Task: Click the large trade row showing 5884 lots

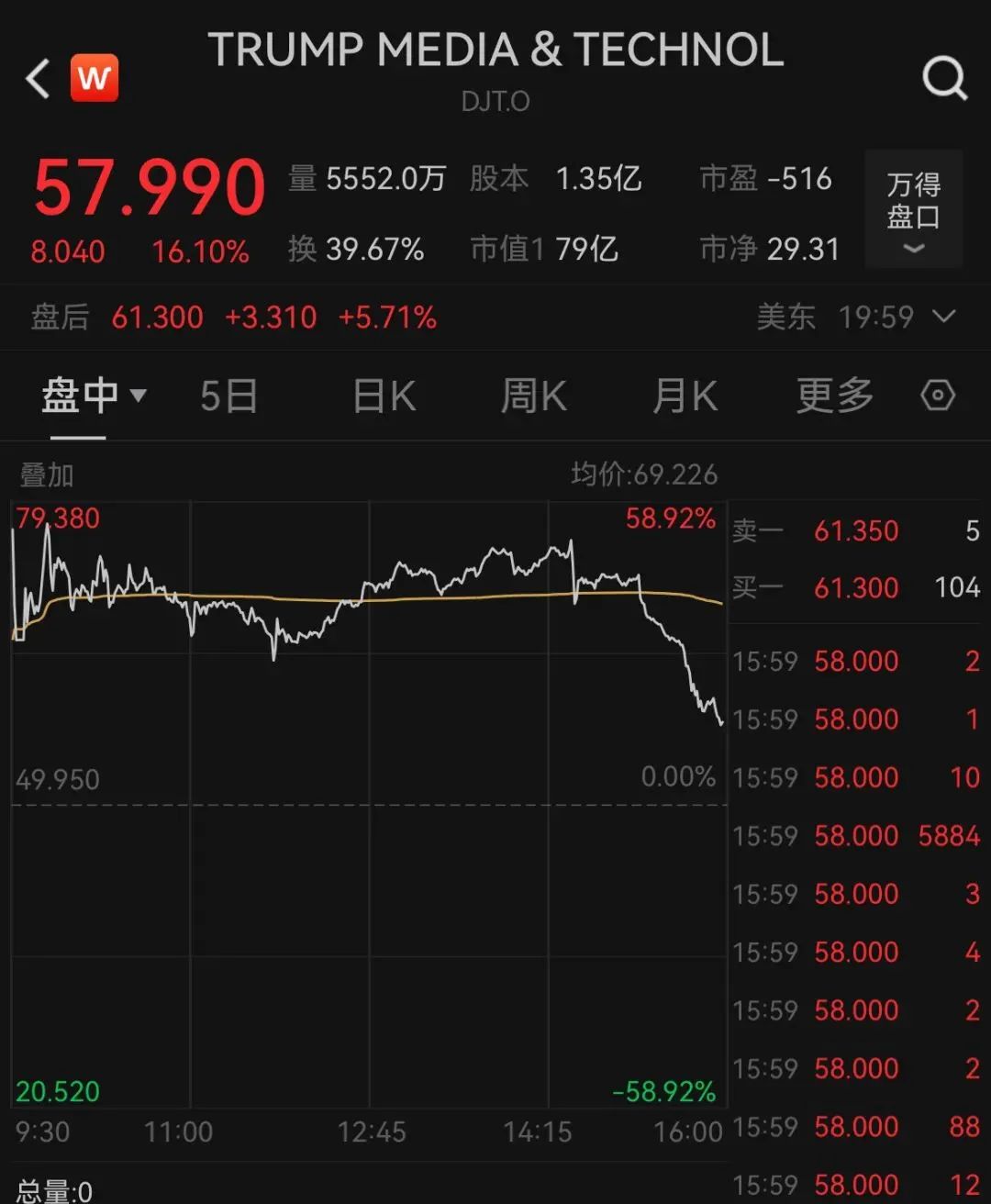Action: tap(853, 836)
